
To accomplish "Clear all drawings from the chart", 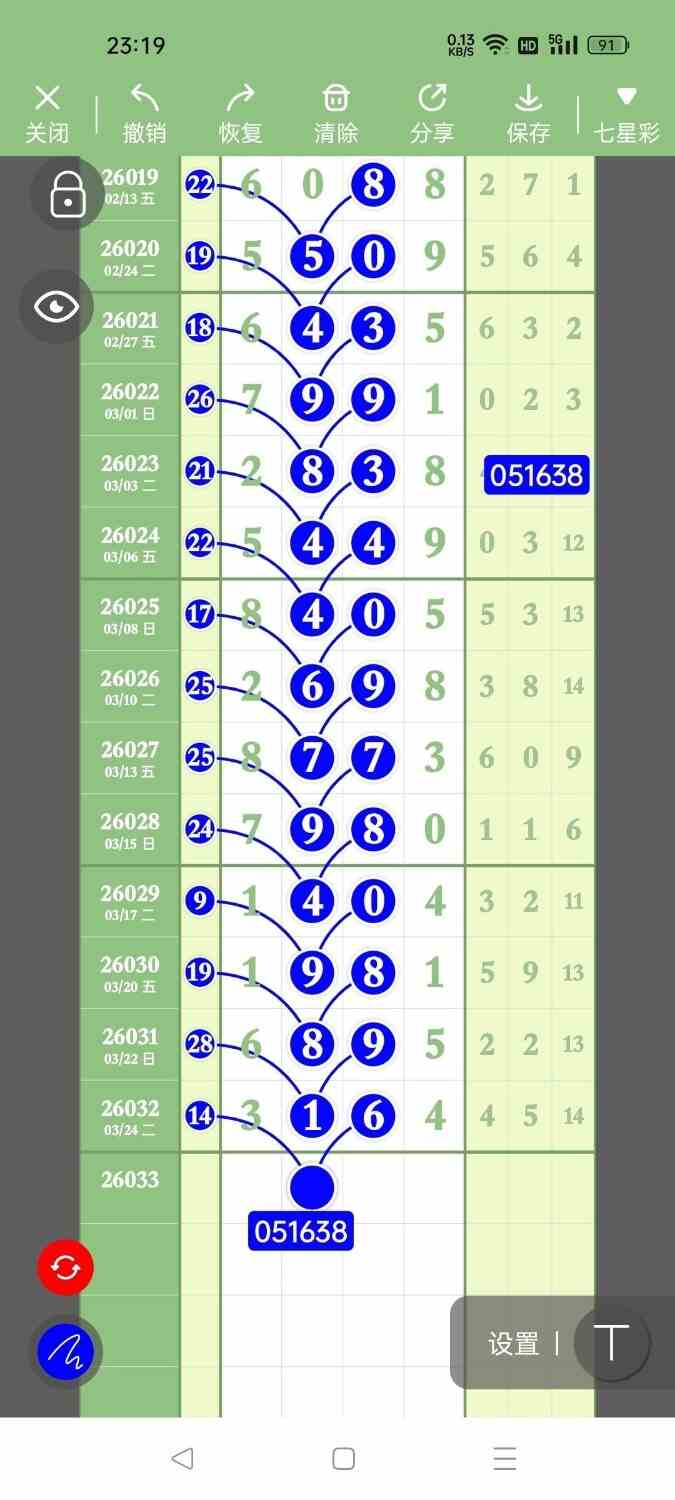I will tap(335, 113).
